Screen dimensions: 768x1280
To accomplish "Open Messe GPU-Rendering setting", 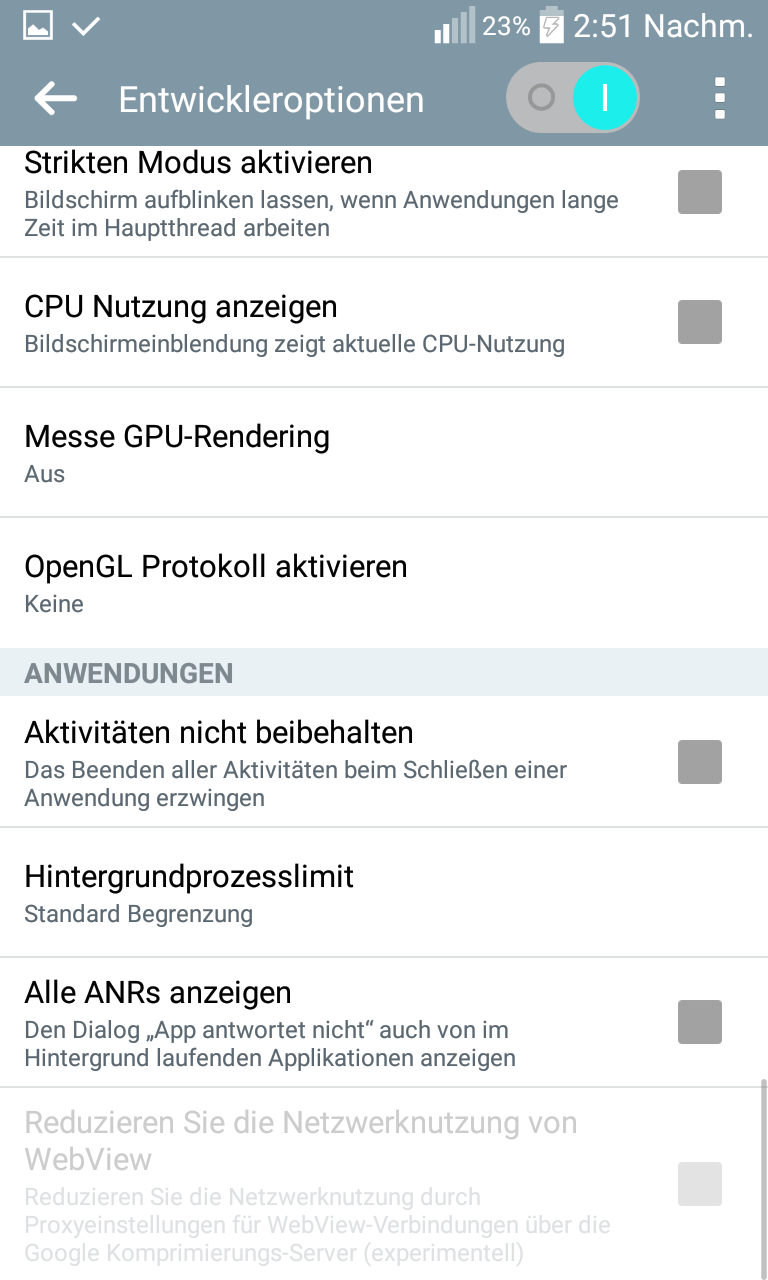I will (384, 452).
